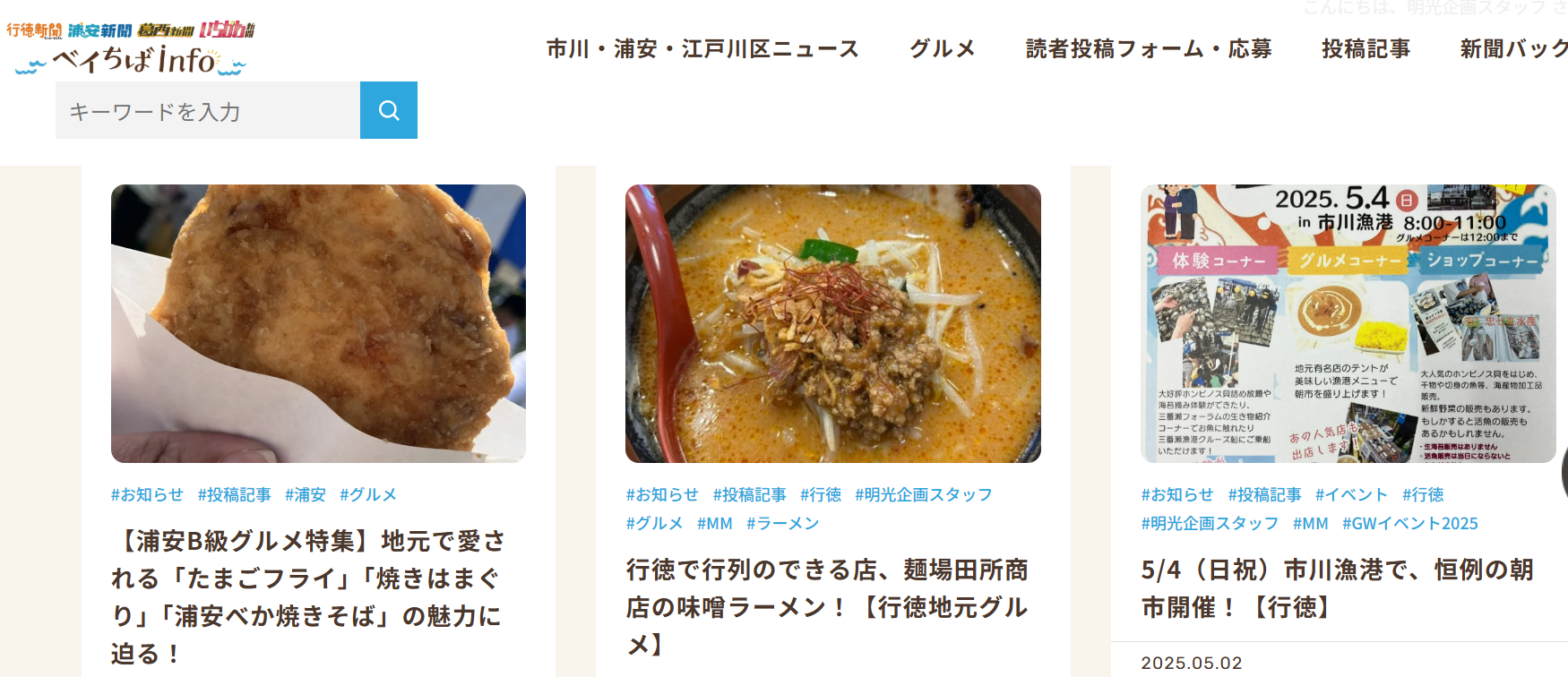Tap #MM tag under the ramen article

coord(714,523)
